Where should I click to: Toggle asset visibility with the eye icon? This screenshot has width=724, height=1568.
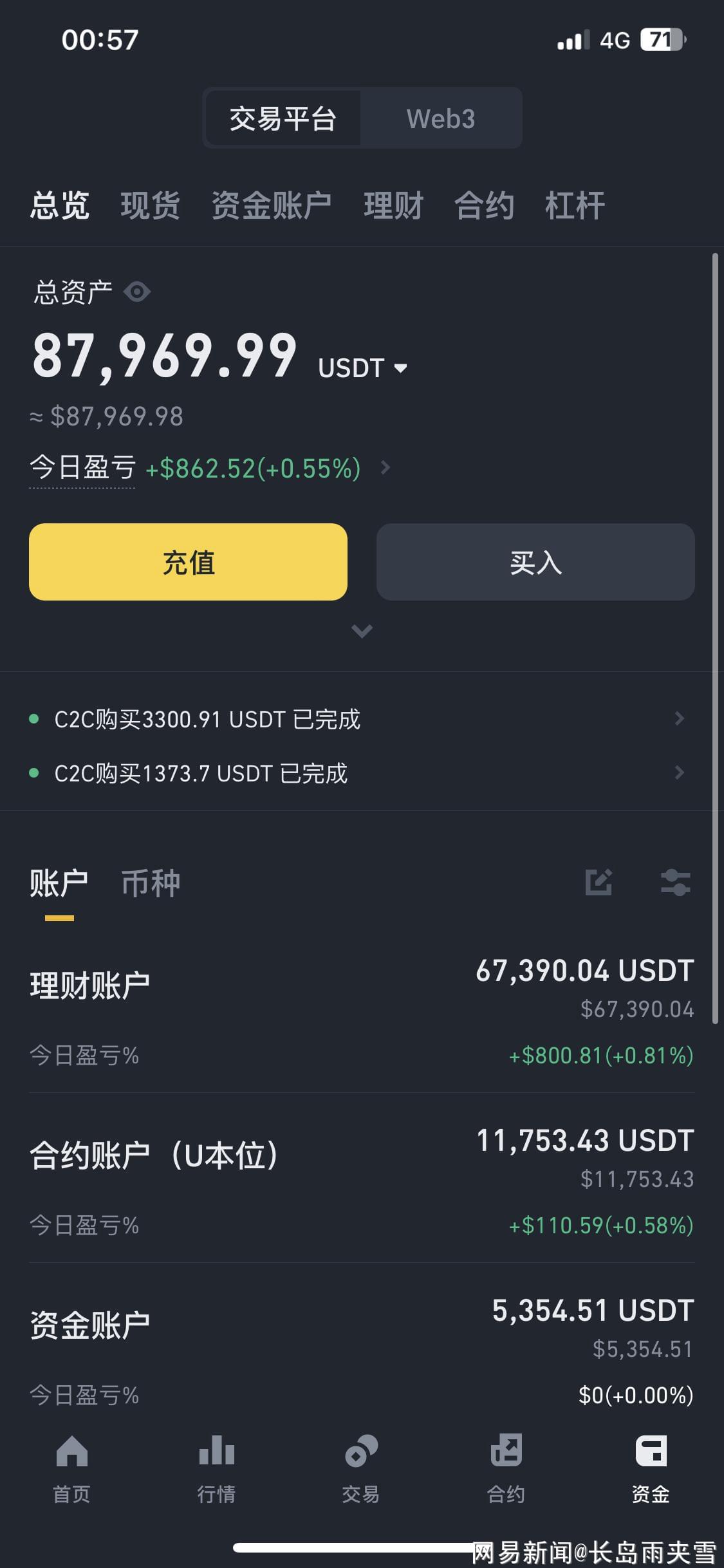(x=138, y=292)
